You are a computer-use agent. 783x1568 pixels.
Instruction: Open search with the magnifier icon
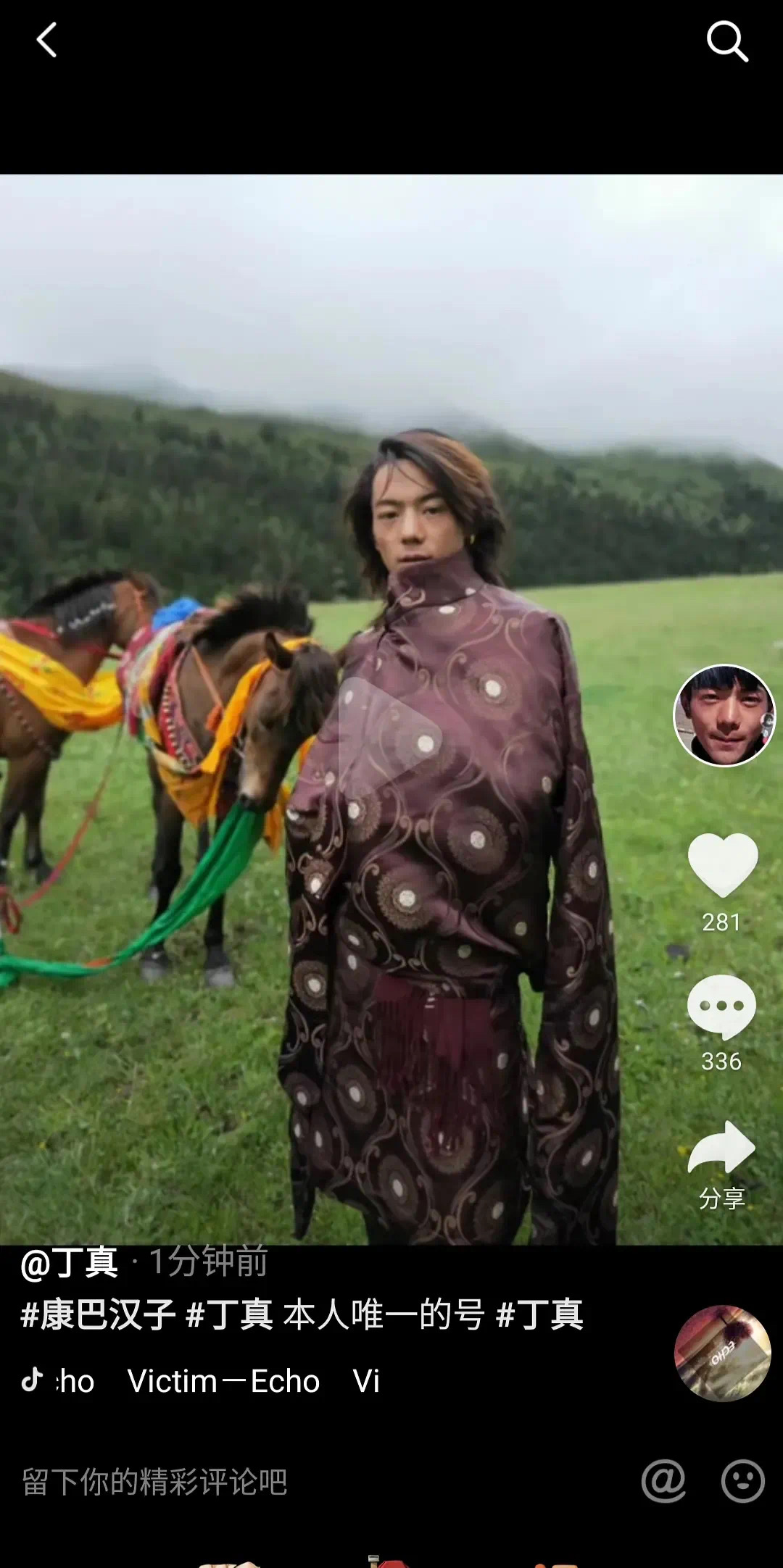pos(727,41)
